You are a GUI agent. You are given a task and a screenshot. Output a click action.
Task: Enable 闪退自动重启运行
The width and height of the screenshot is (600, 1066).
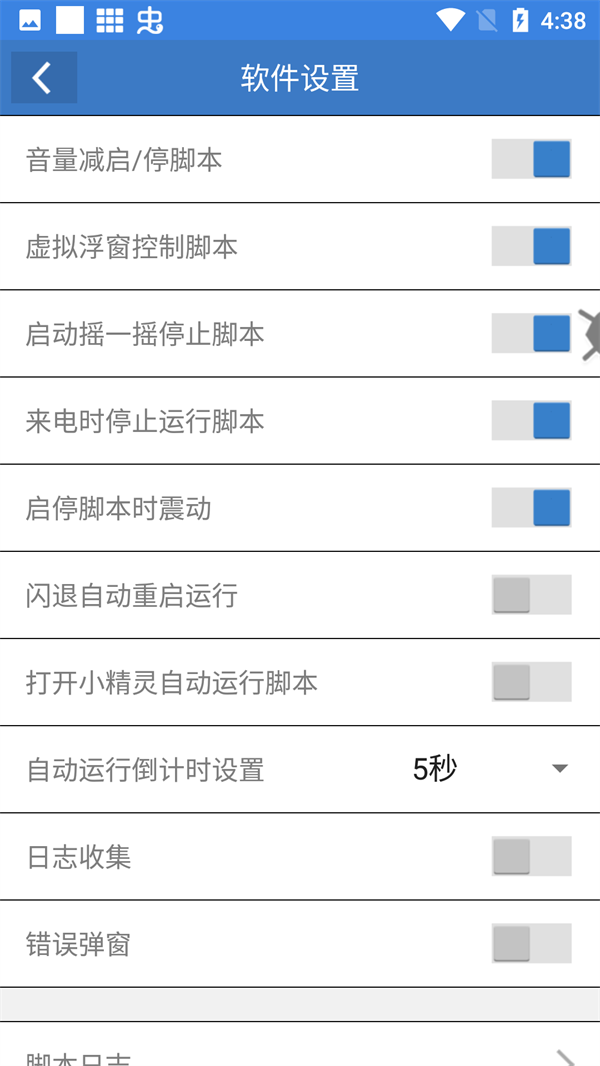[531, 595]
